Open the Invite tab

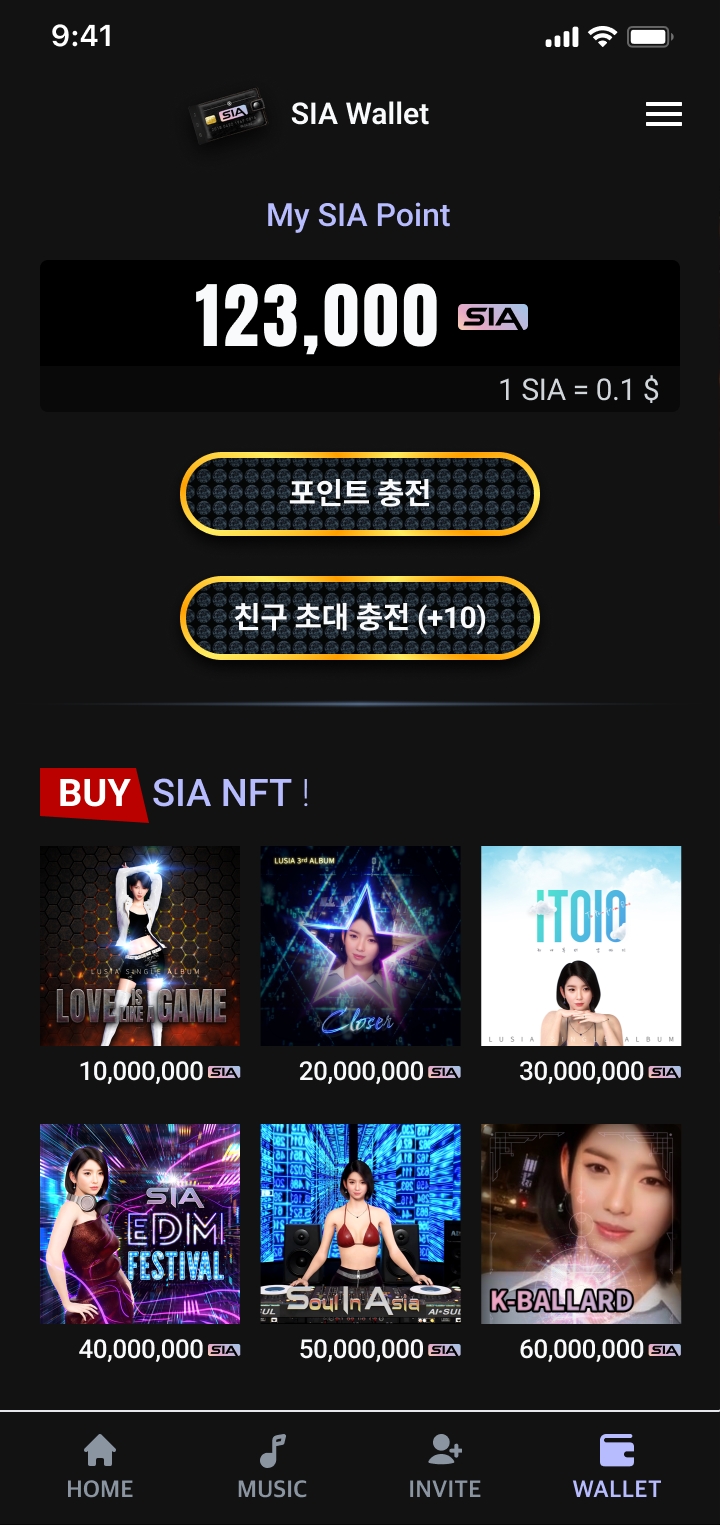click(445, 1466)
